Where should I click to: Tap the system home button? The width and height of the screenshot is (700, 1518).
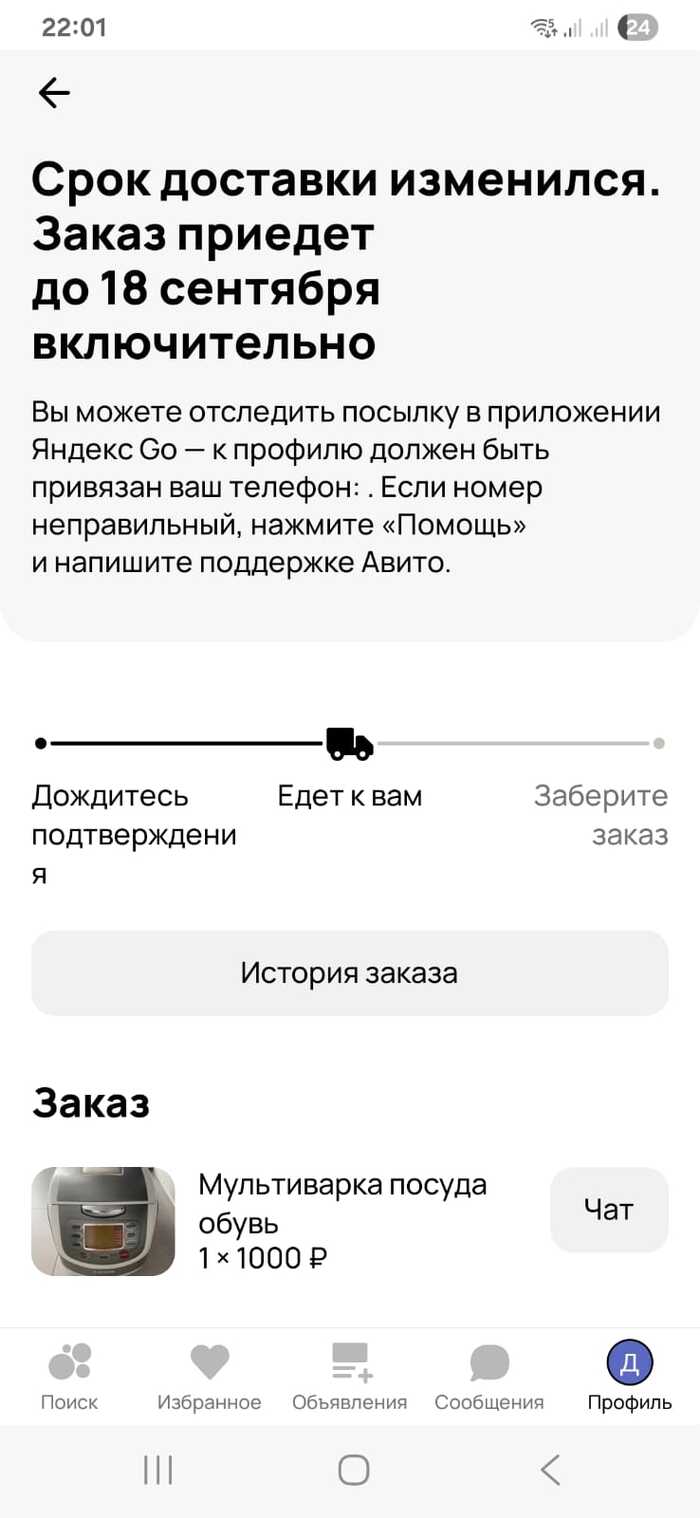point(353,1470)
